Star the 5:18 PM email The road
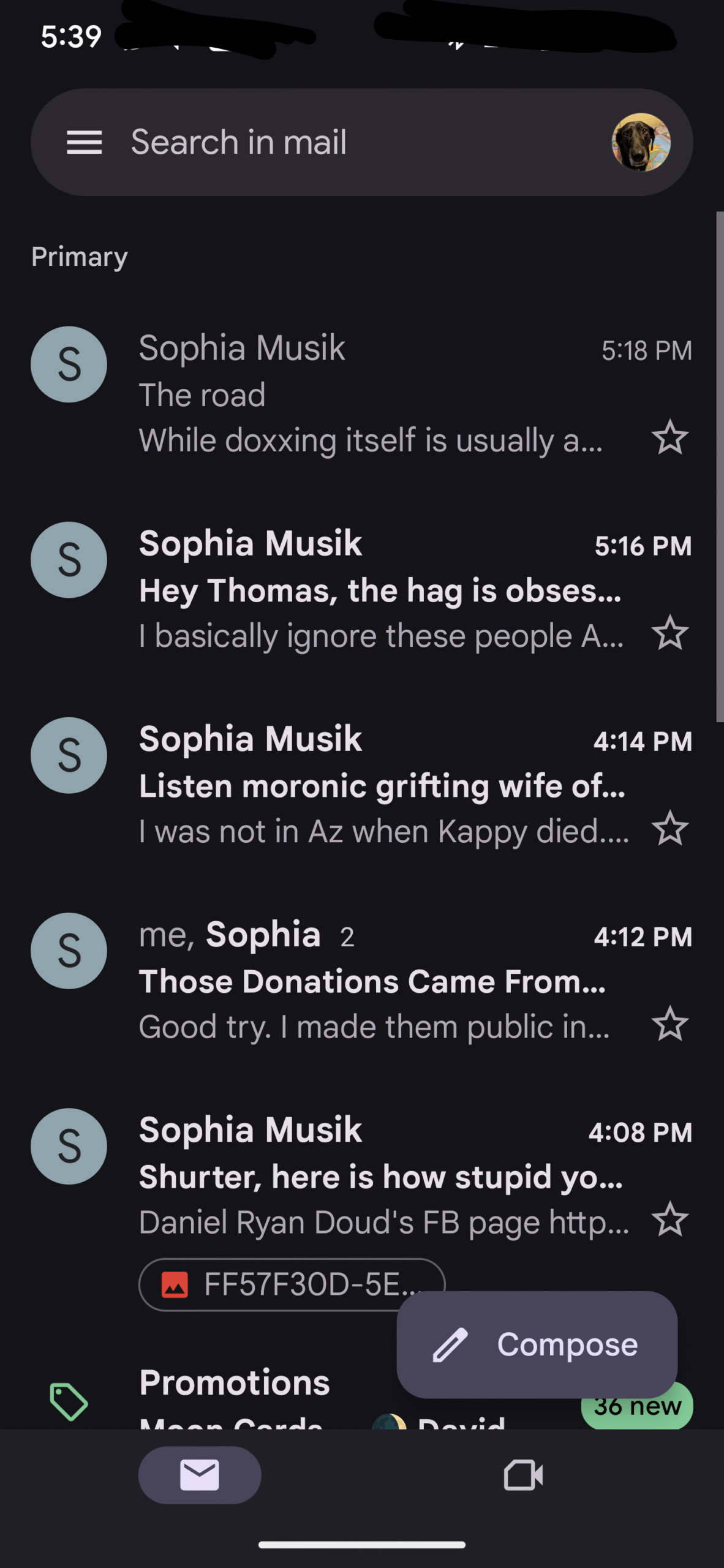 (669, 437)
